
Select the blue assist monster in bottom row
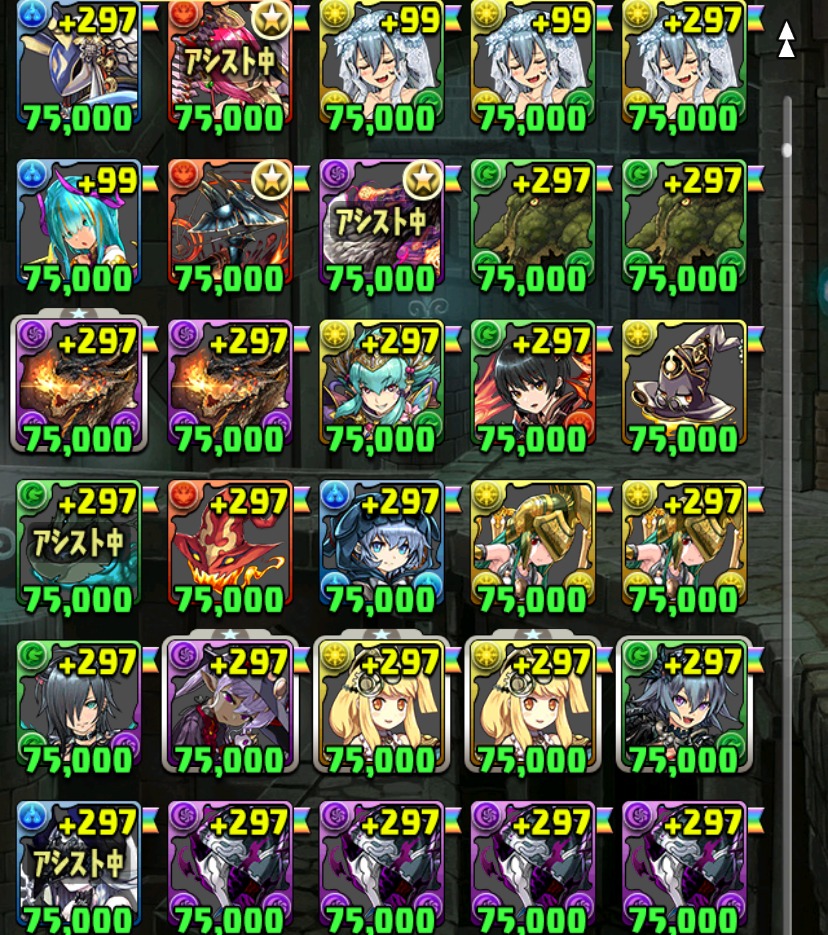pos(80,865)
